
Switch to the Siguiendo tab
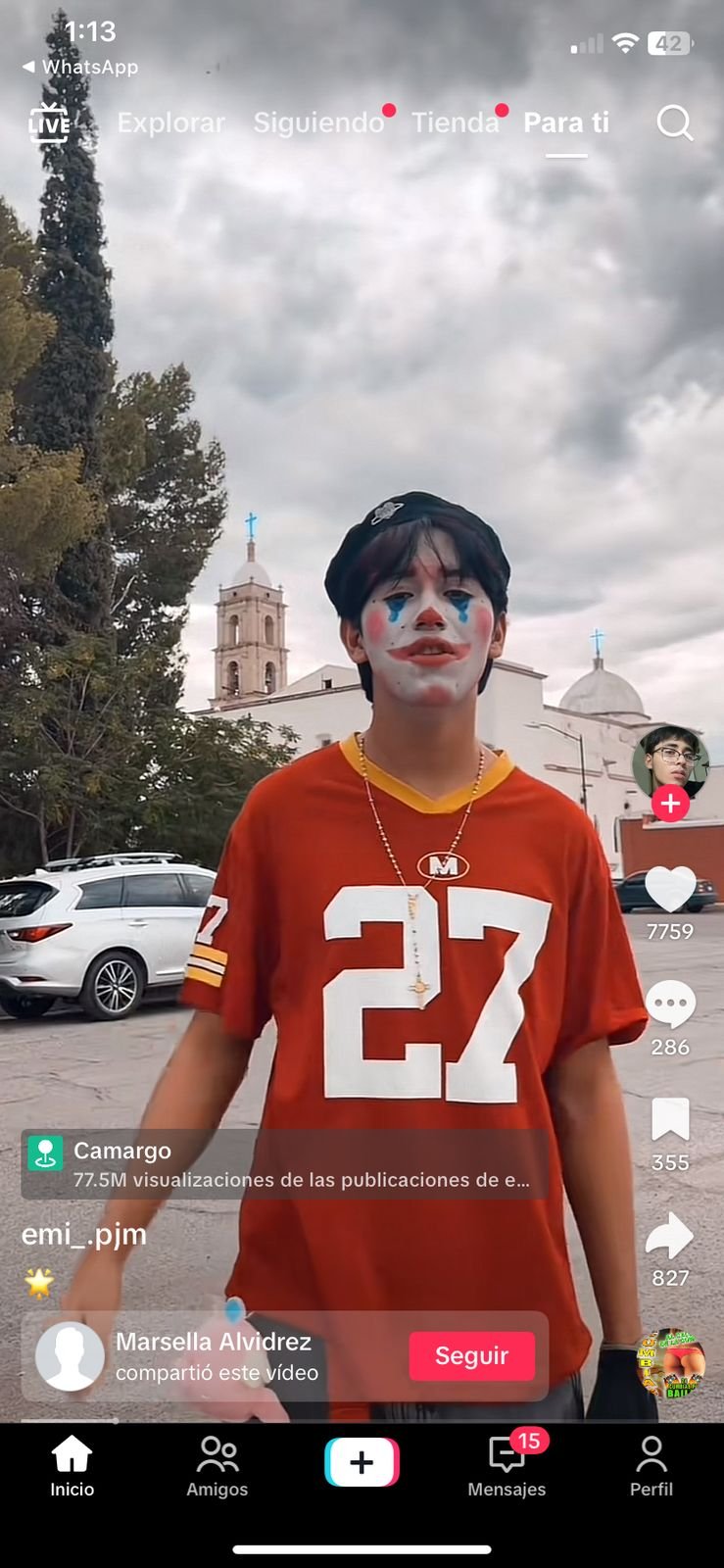click(318, 122)
